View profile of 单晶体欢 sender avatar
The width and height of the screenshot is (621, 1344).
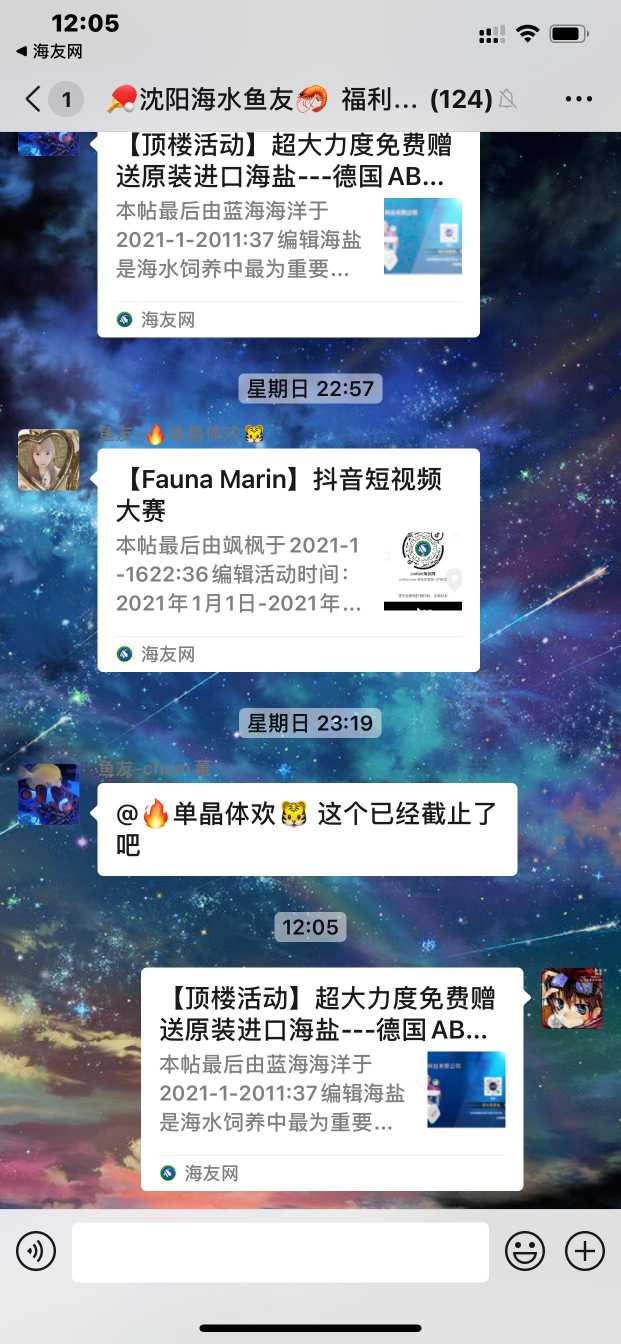click(48, 460)
